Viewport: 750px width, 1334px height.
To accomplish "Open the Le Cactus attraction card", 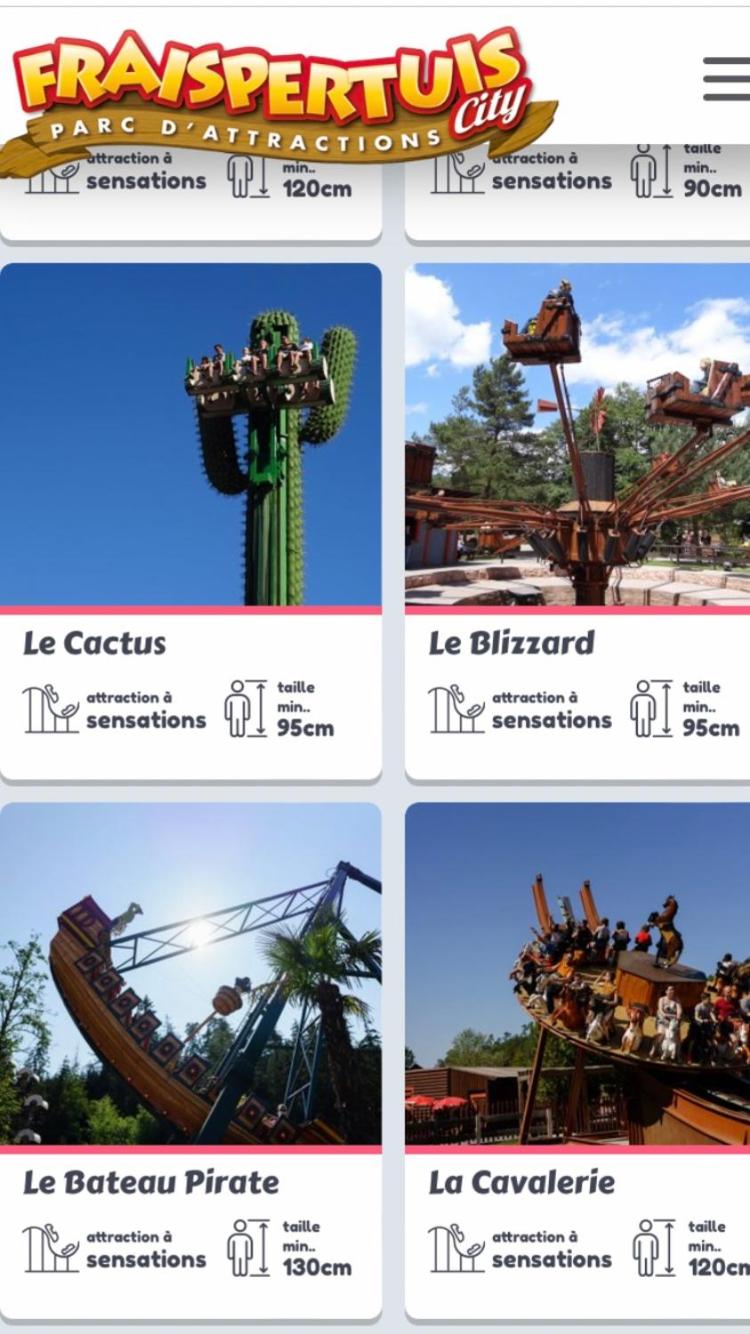I will 190,520.
